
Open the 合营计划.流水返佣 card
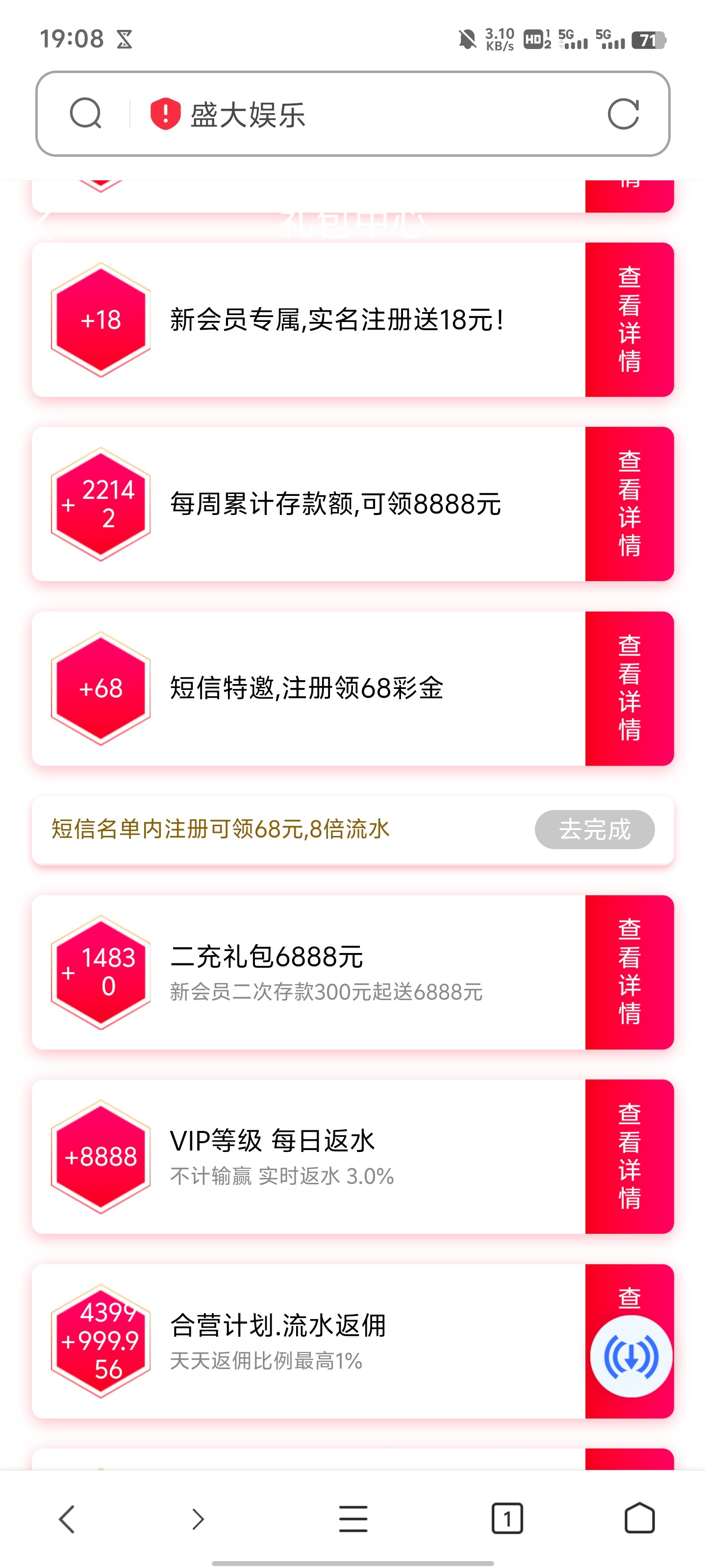click(x=304, y=1340)
